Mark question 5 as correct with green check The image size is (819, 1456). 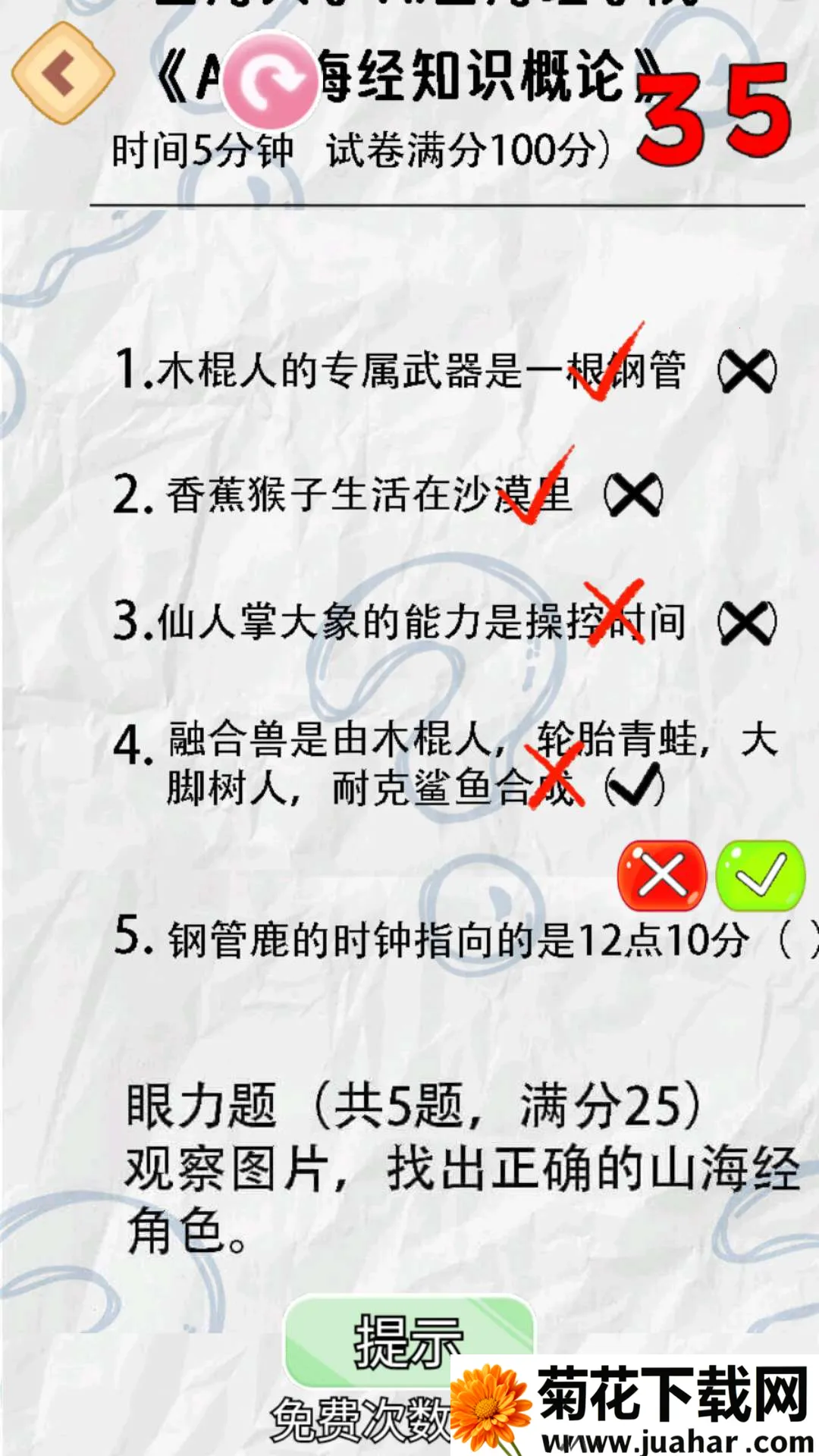click(x=760, y=875)
